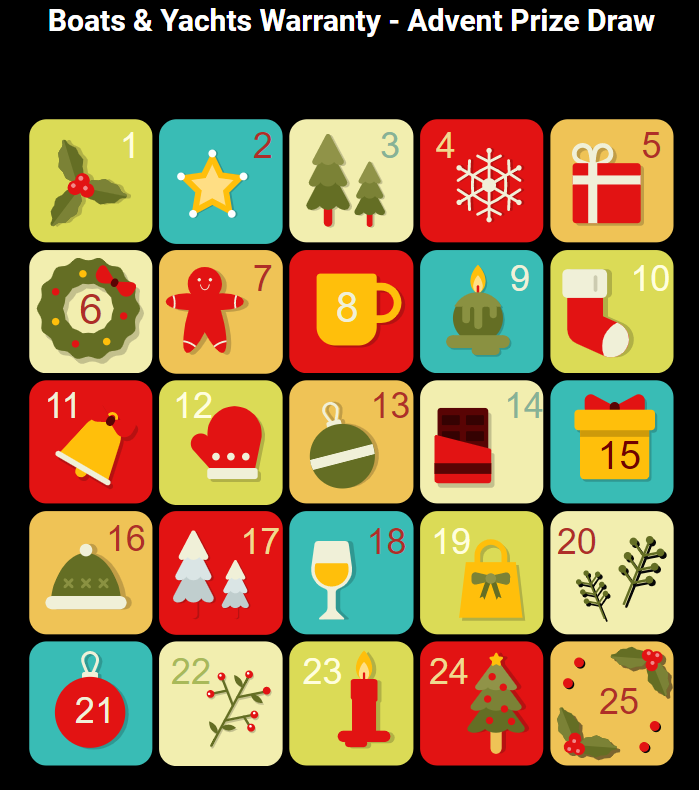Image resolution: width=699 pixels, height=790 pixels.
Task: Open advent door 1 with holly
Action: tap(91, 181)
